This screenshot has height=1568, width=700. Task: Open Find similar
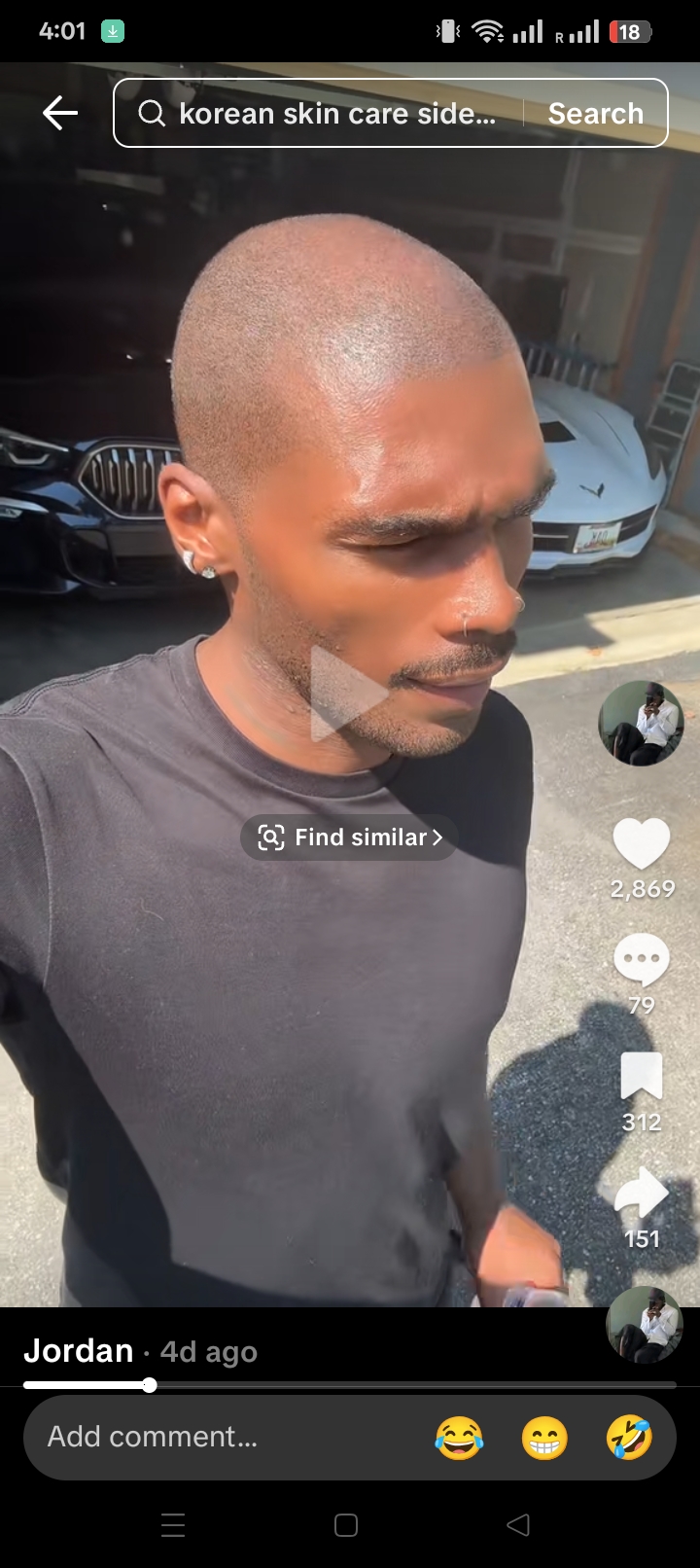click(x=349, y=837)
